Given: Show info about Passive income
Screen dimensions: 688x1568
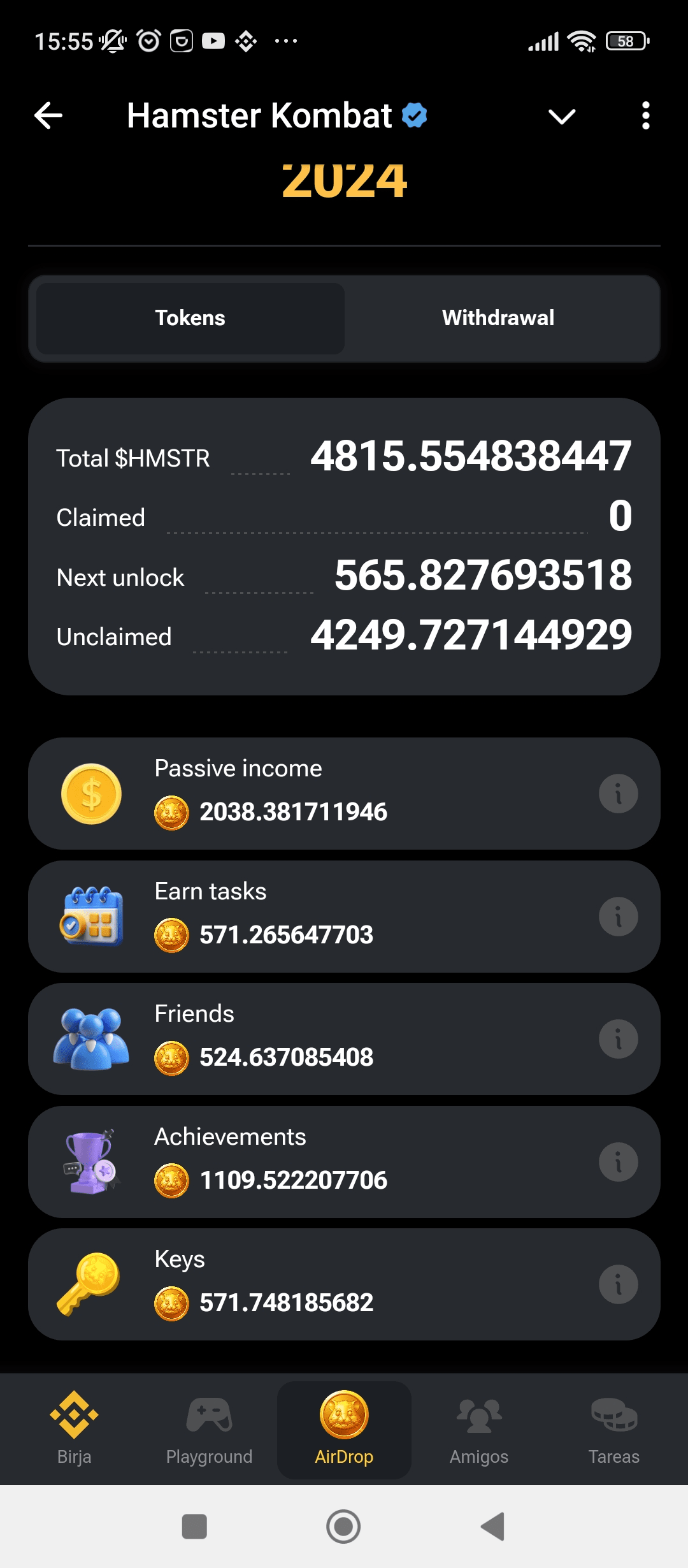Looking at the screenshot, I should tap(618, 794).
